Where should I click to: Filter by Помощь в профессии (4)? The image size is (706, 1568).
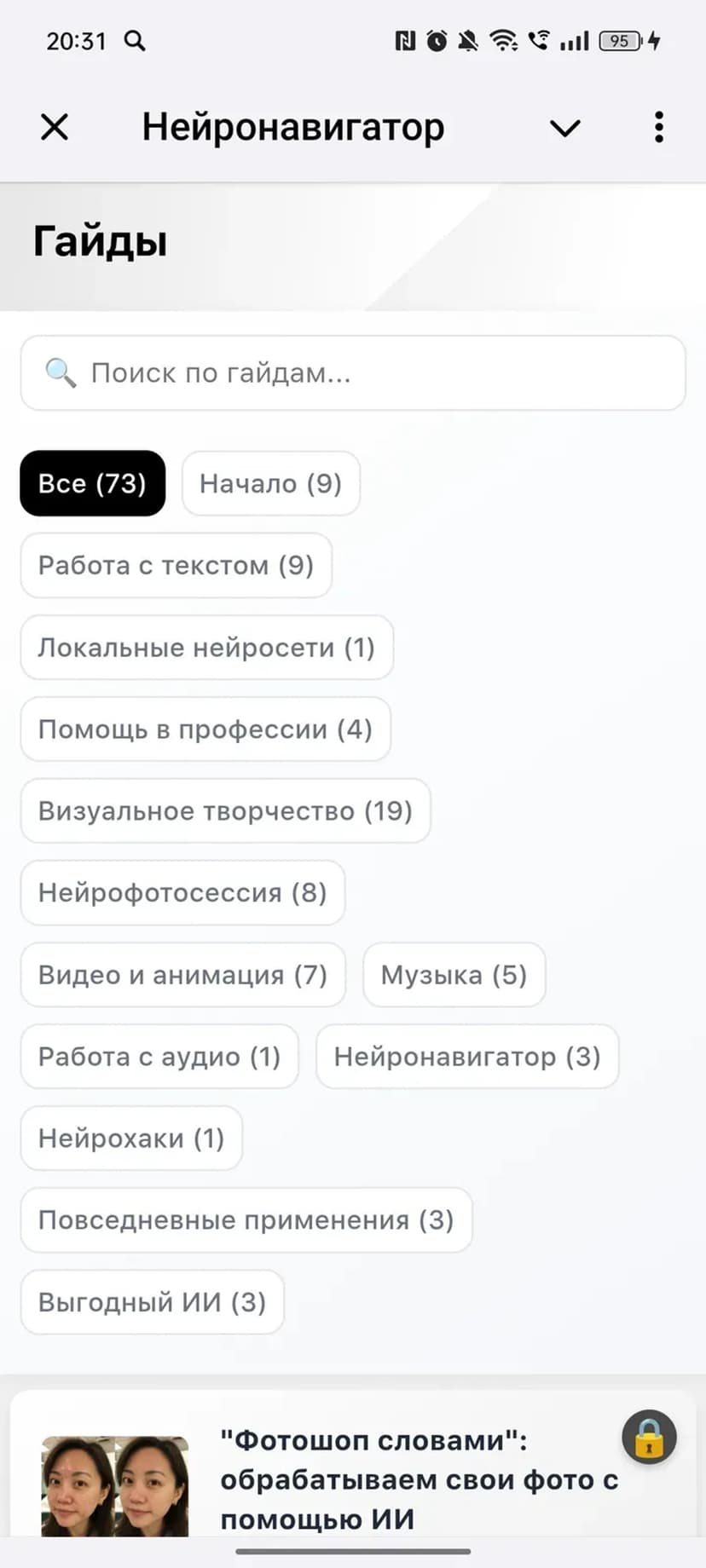(205, 729)
